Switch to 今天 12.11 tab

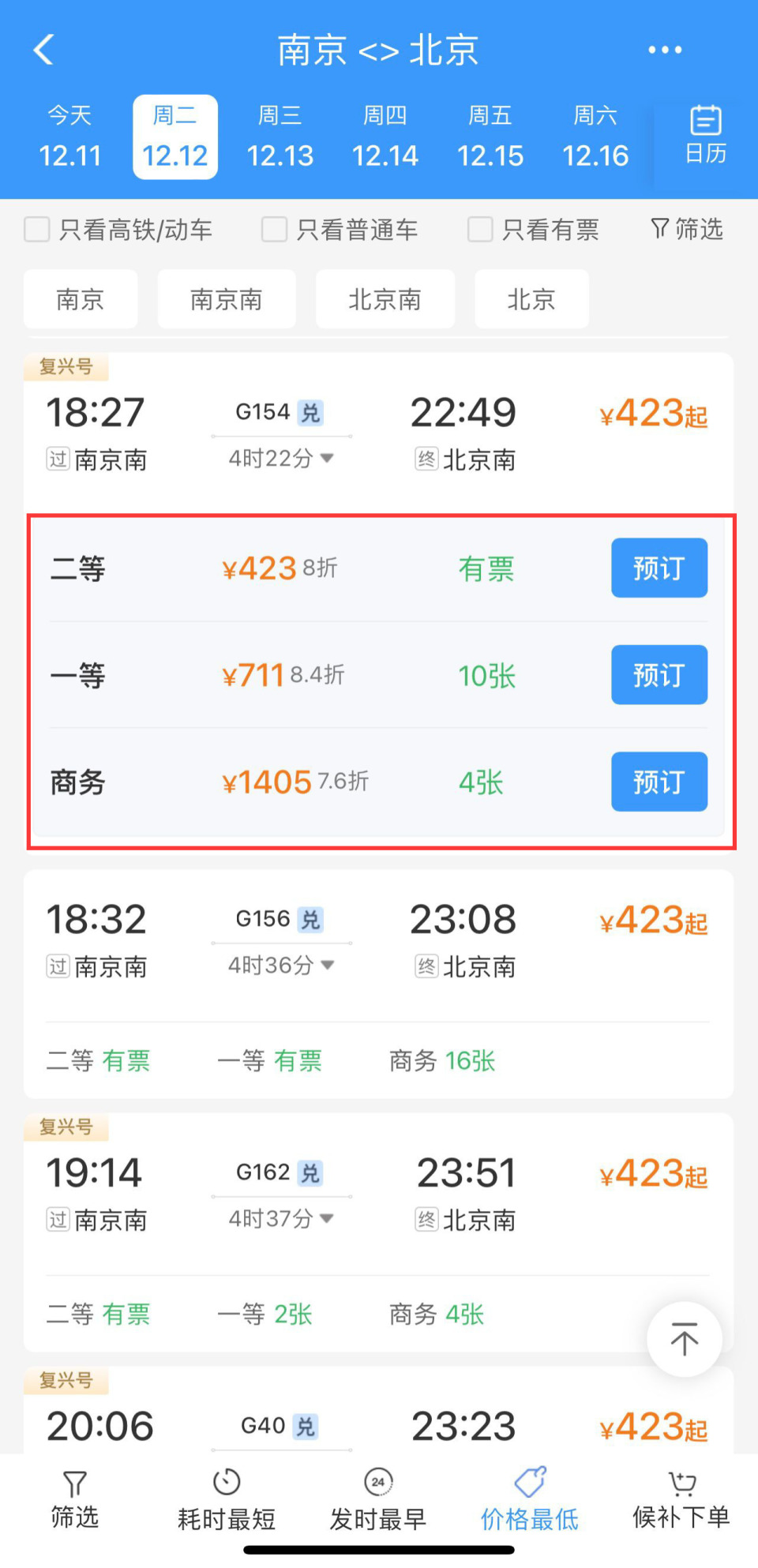pyautogui.click(x=69, y=136)
